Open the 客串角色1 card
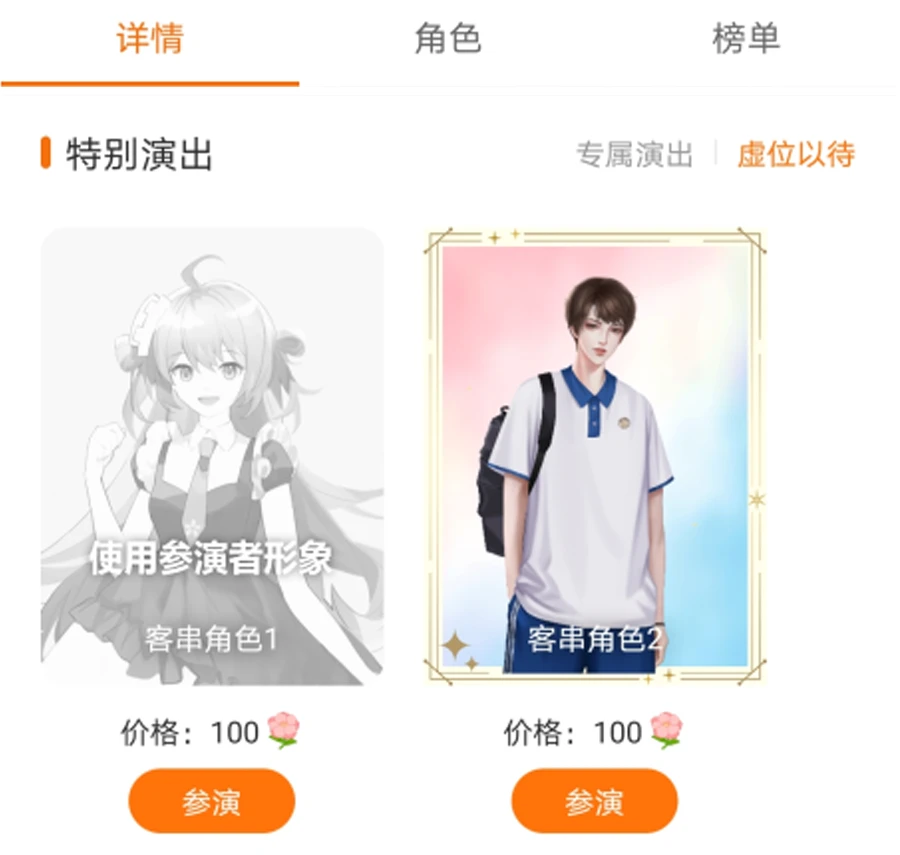Viewport: 900px width, 855px height. 212,456
